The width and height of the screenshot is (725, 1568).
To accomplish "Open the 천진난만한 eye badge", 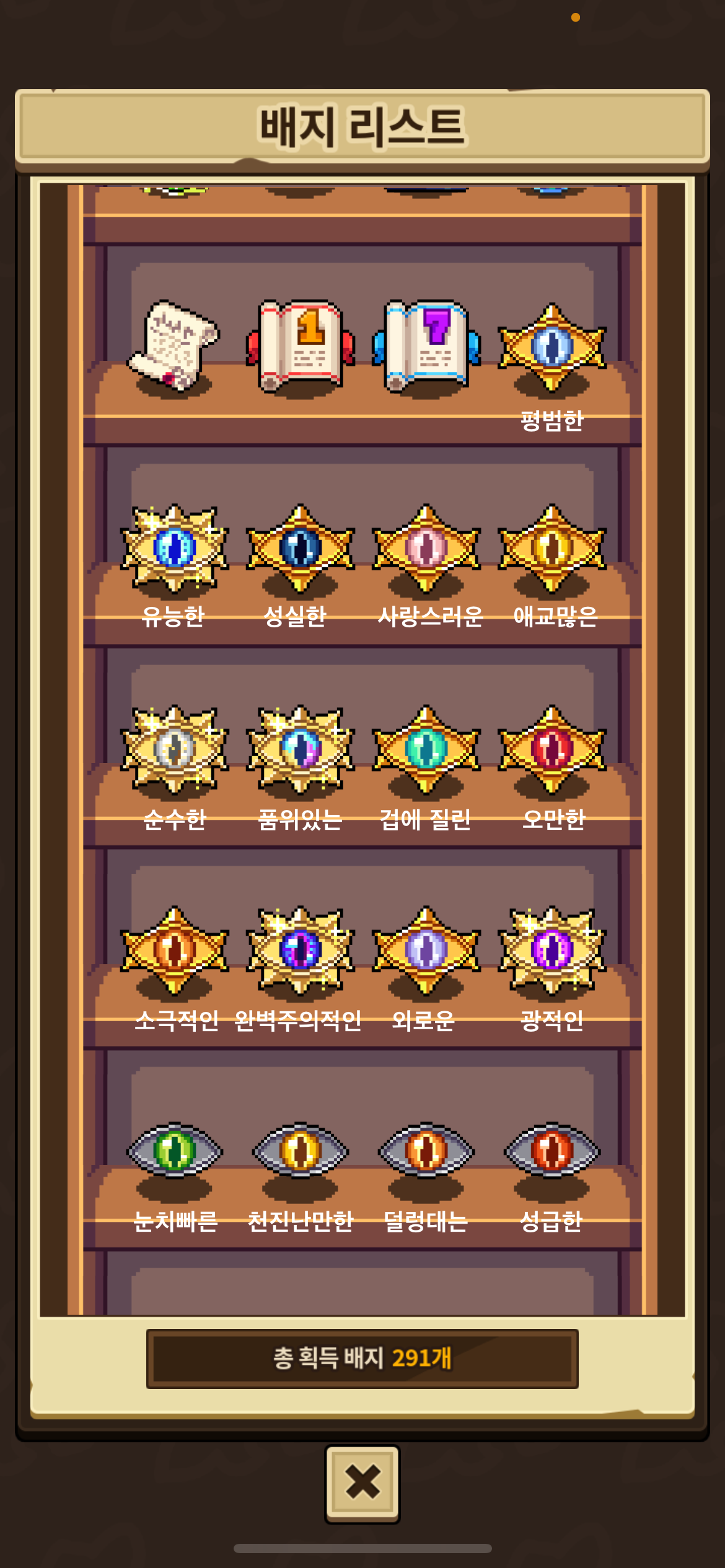I will pos(301,1151).
